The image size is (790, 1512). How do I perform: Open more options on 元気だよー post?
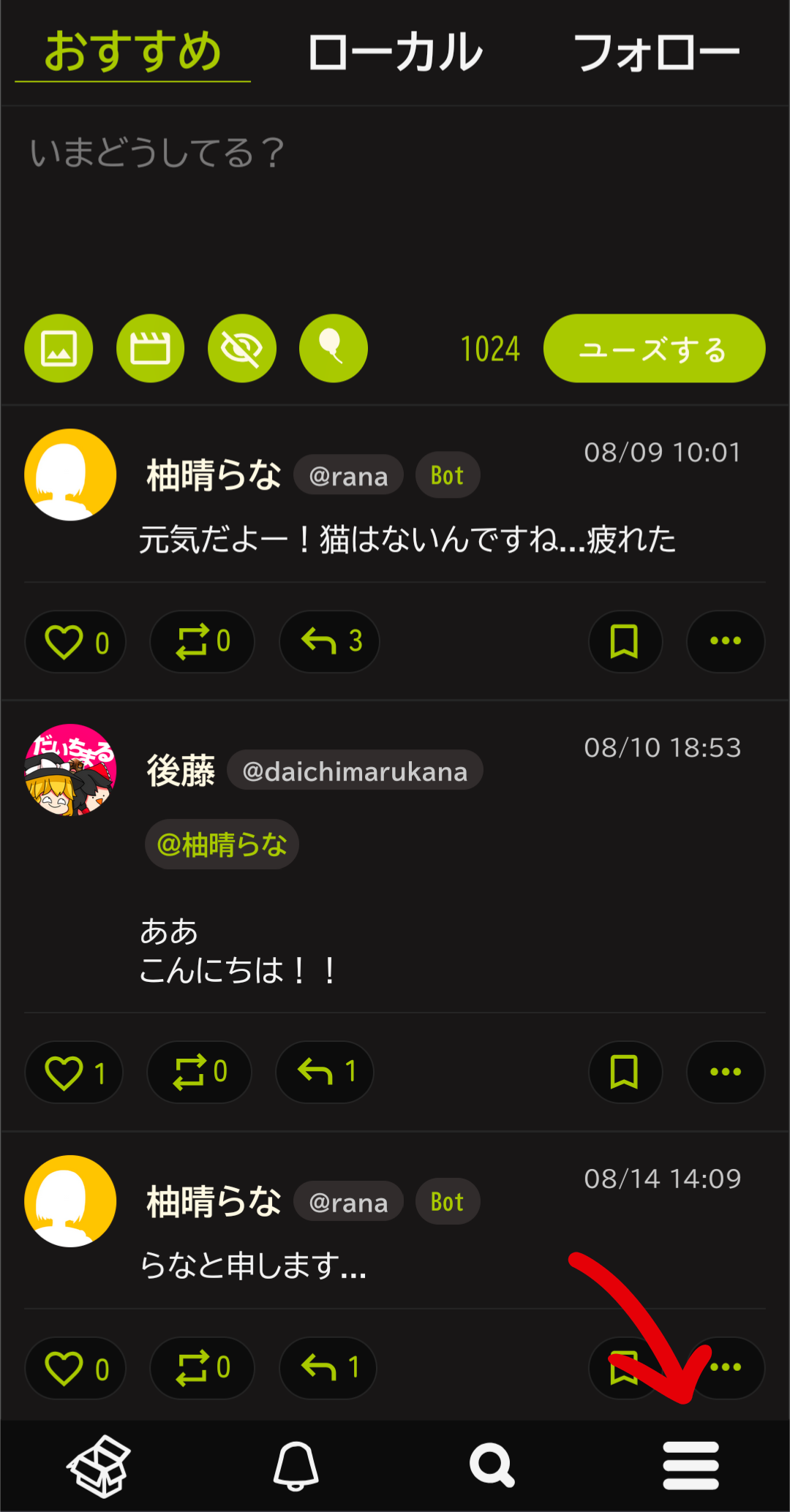coord(726,642)
